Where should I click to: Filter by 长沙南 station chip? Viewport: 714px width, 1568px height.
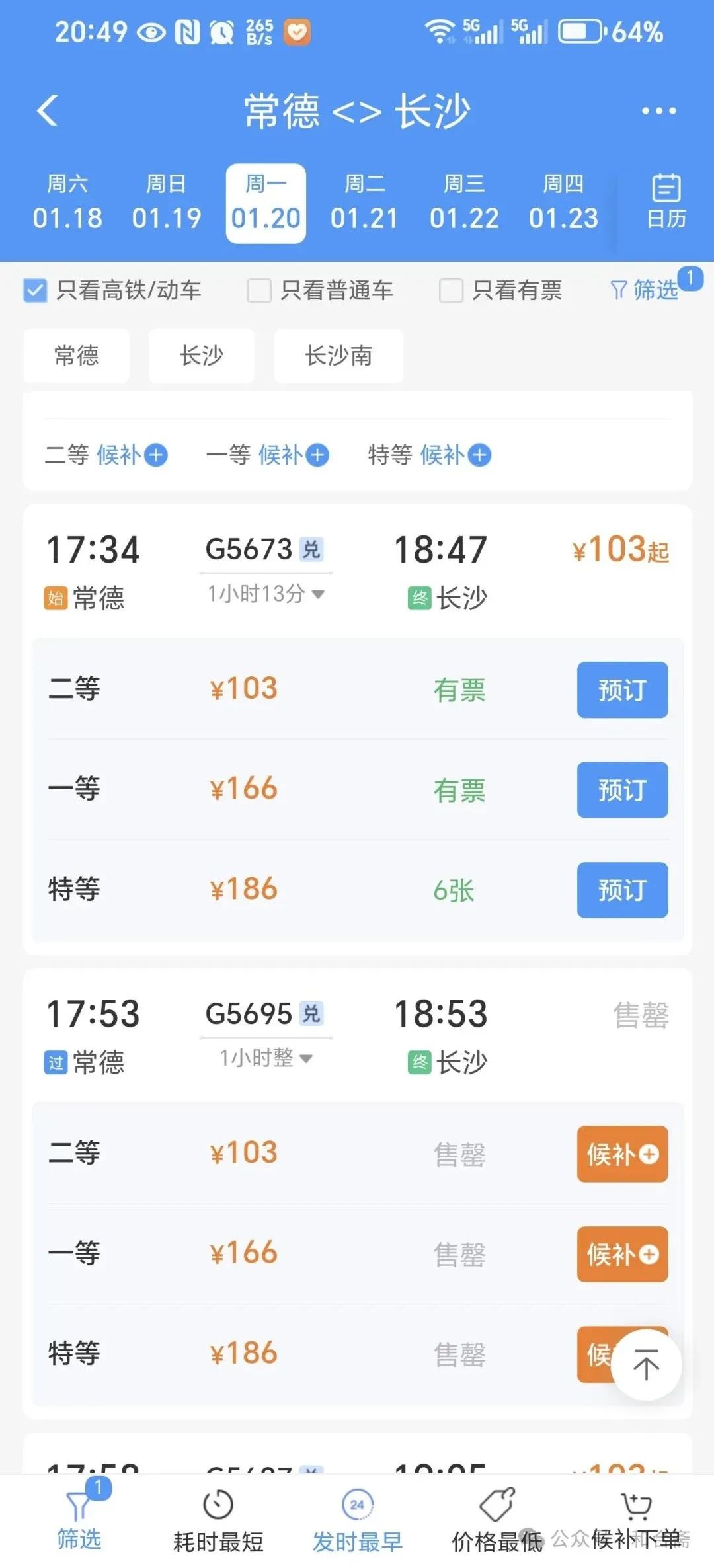[x=338, y=356]
